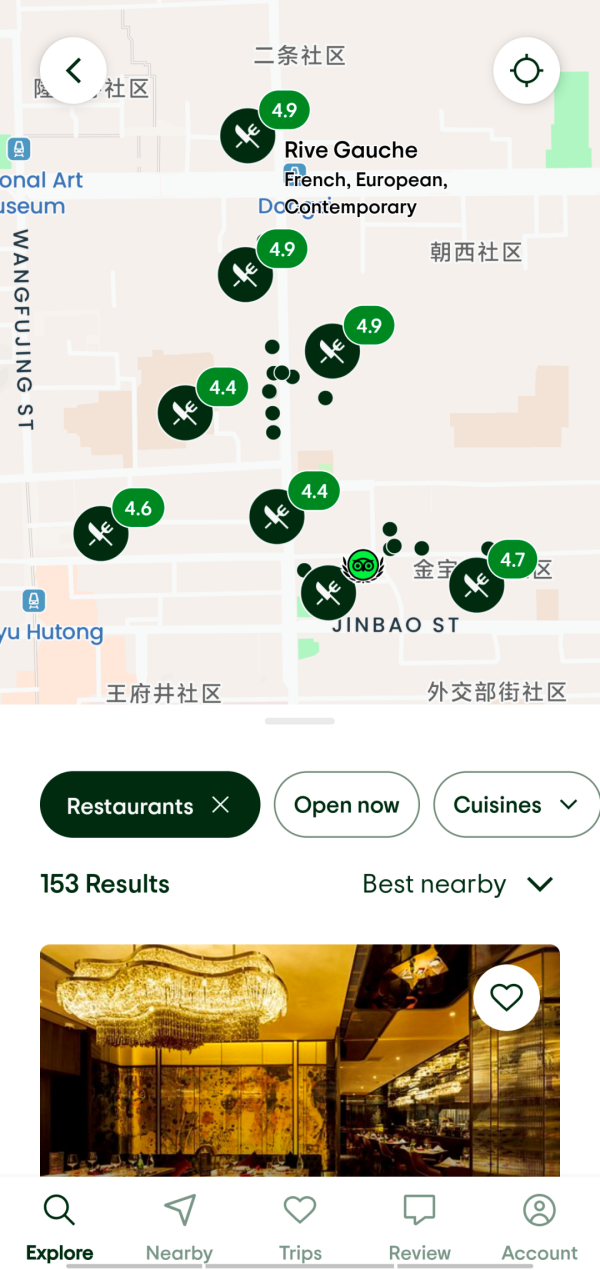Go back using the arrow button
The height and width of the screenshot is (1270, 600).
pyautogui.click(x=73, y=71)
